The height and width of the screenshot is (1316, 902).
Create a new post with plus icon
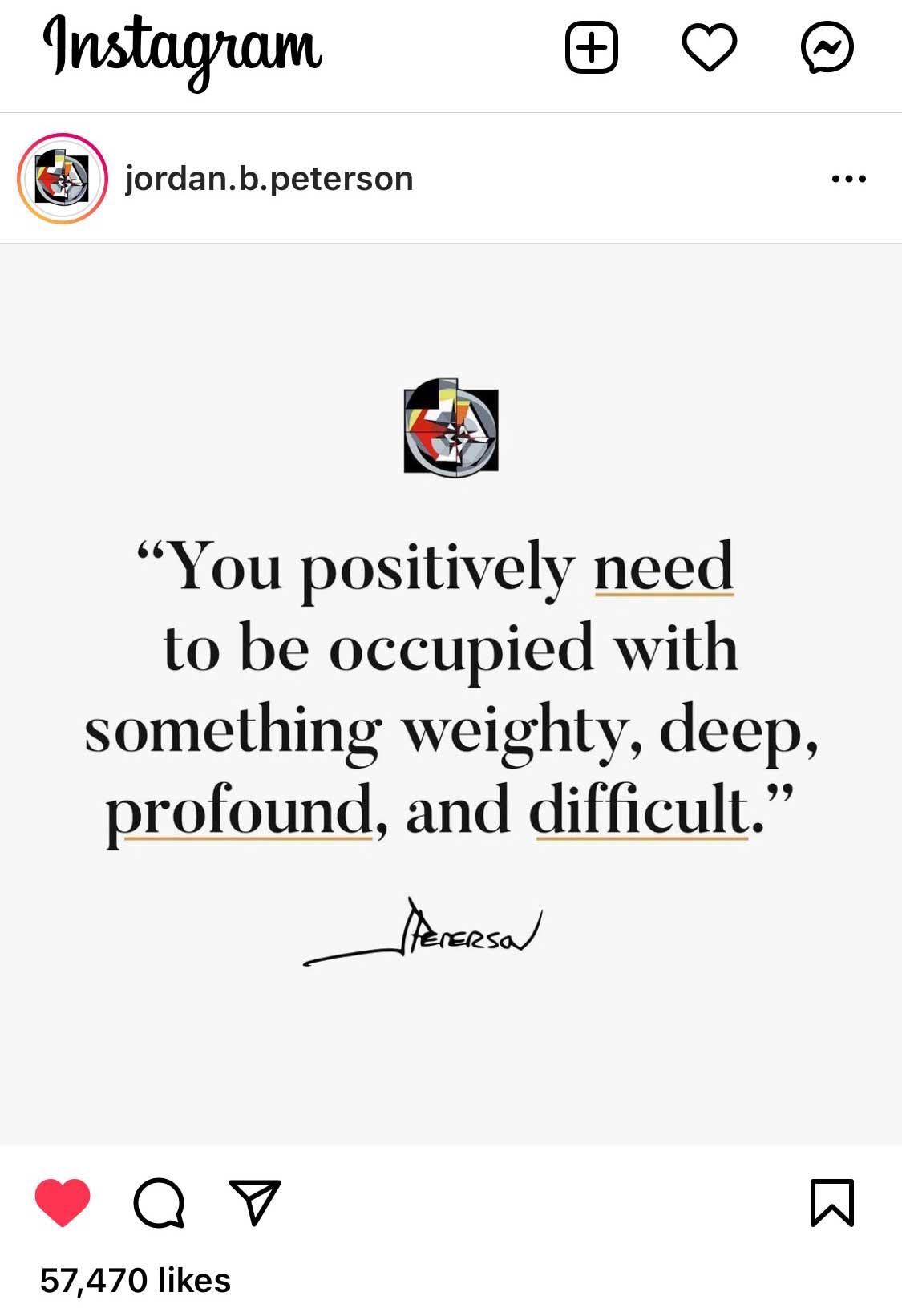592,48
